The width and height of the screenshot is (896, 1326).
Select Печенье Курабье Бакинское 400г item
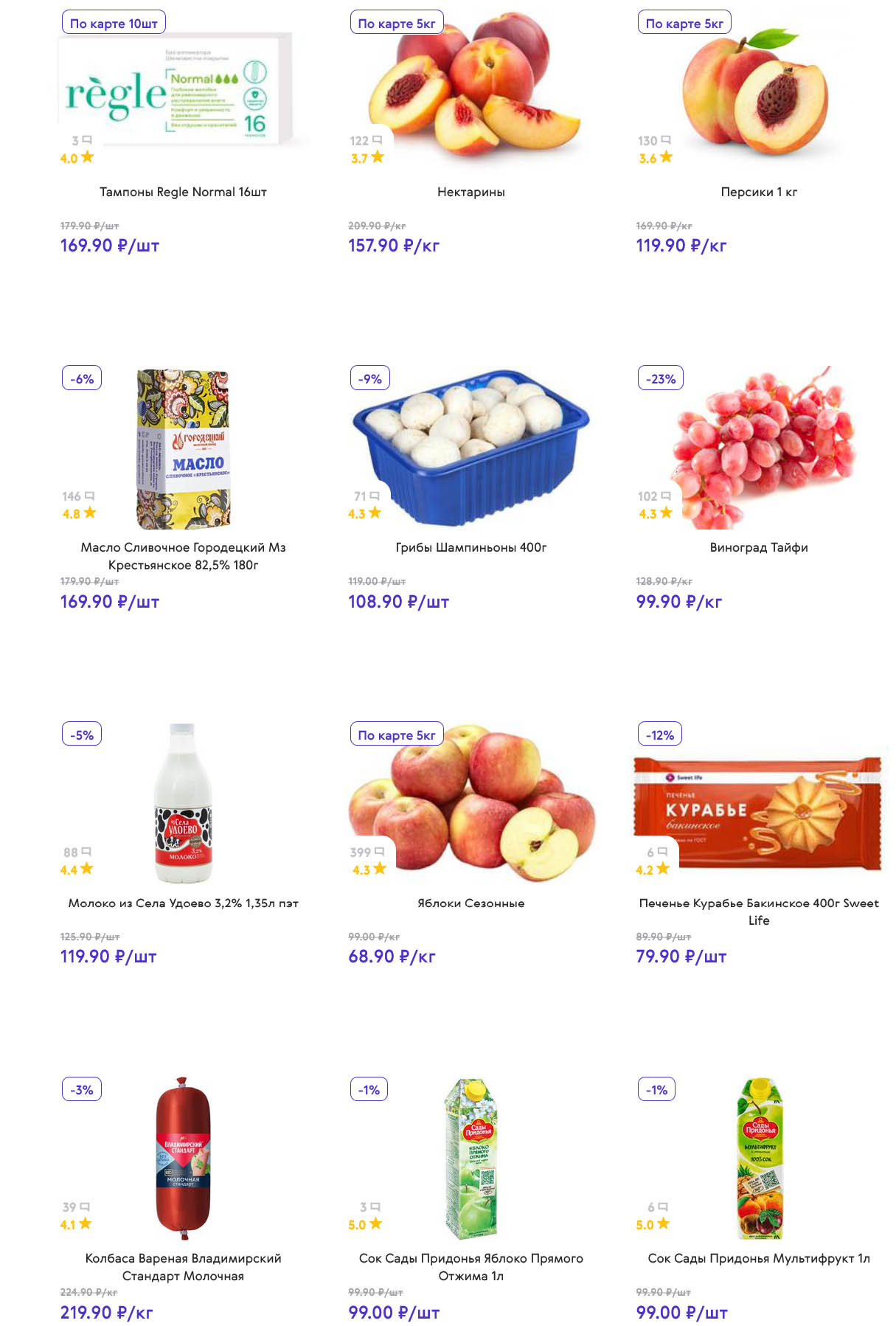click(758, 911)
